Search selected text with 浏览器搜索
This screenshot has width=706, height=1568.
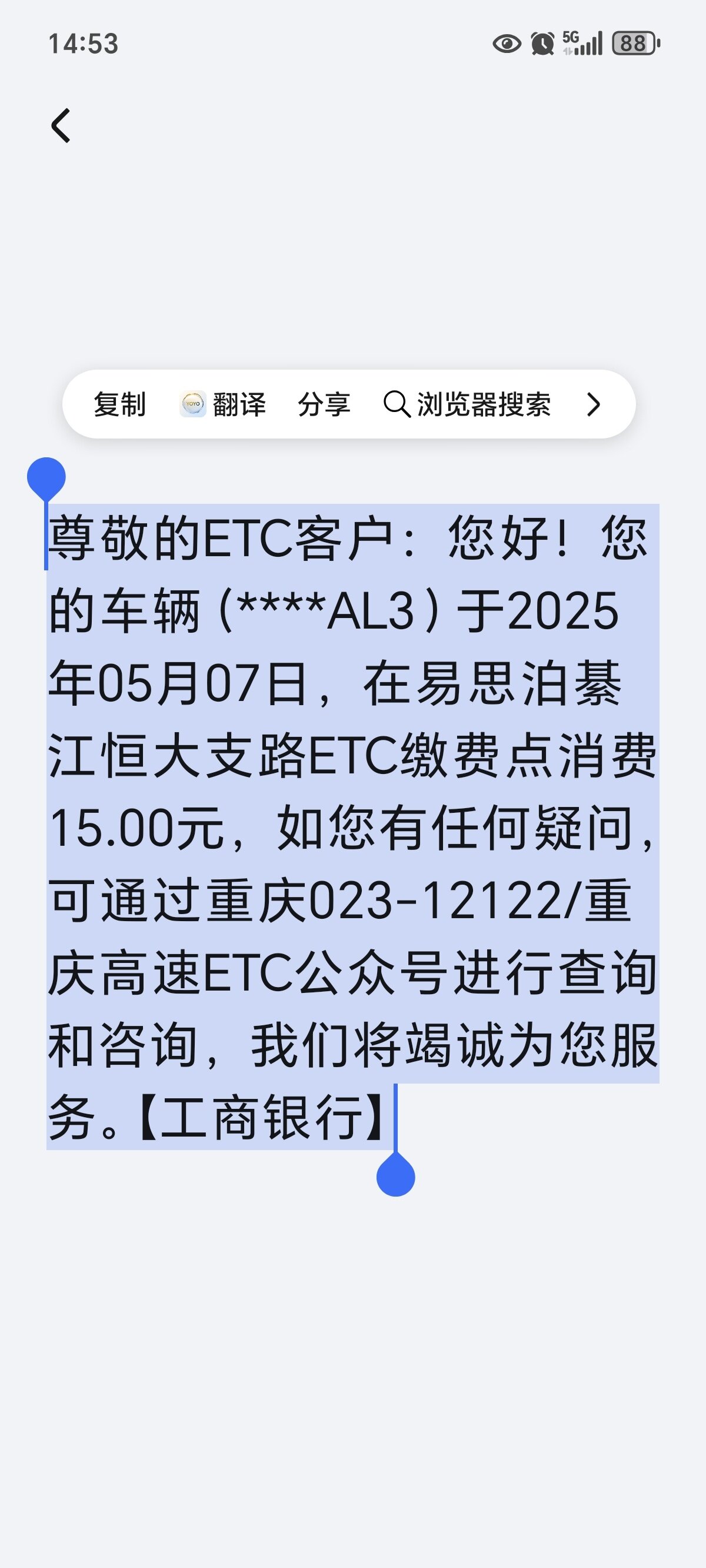coord(467,405)
